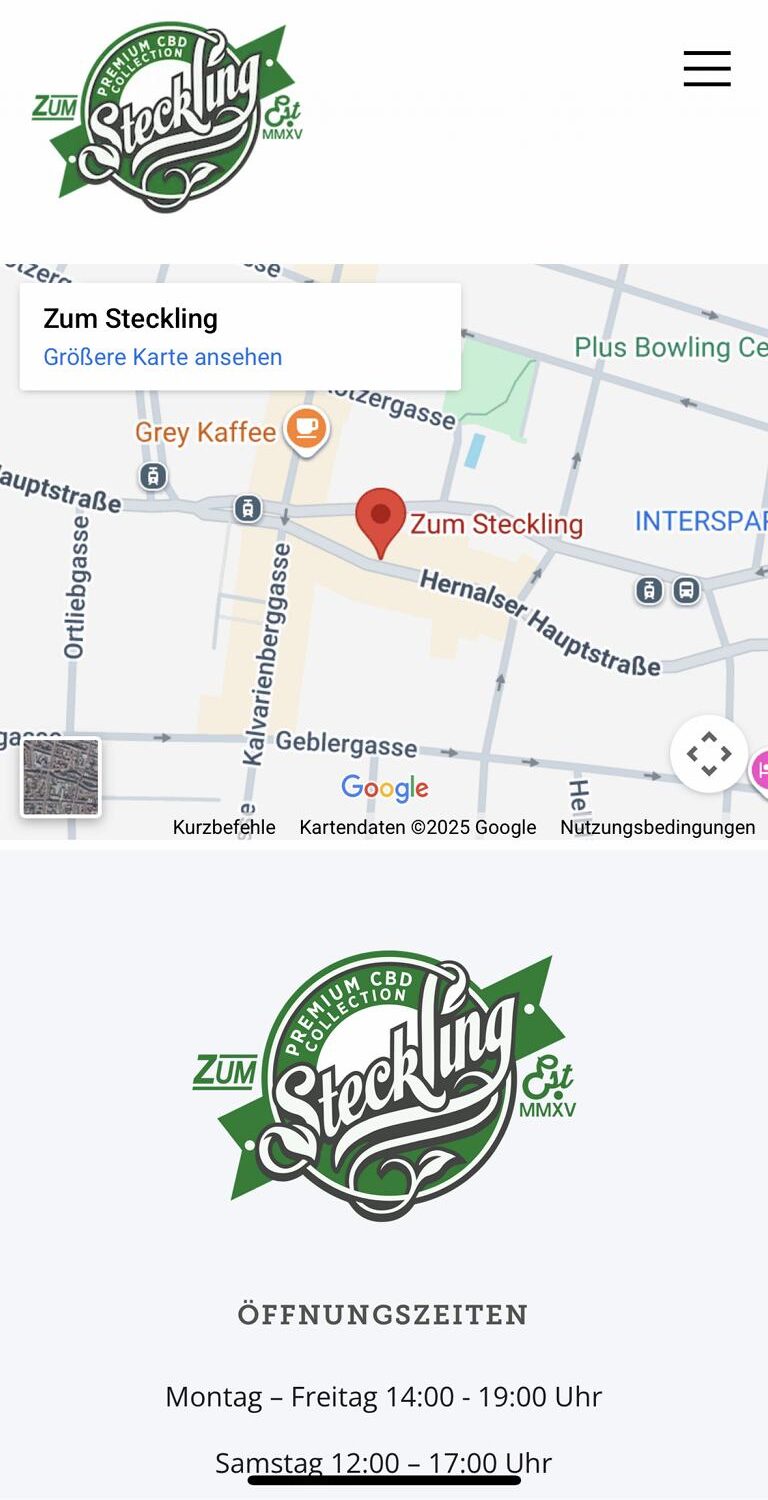Tap the Zum Steckling header logo
This screenshot has height=1500, width=768.
coord(168,116)
